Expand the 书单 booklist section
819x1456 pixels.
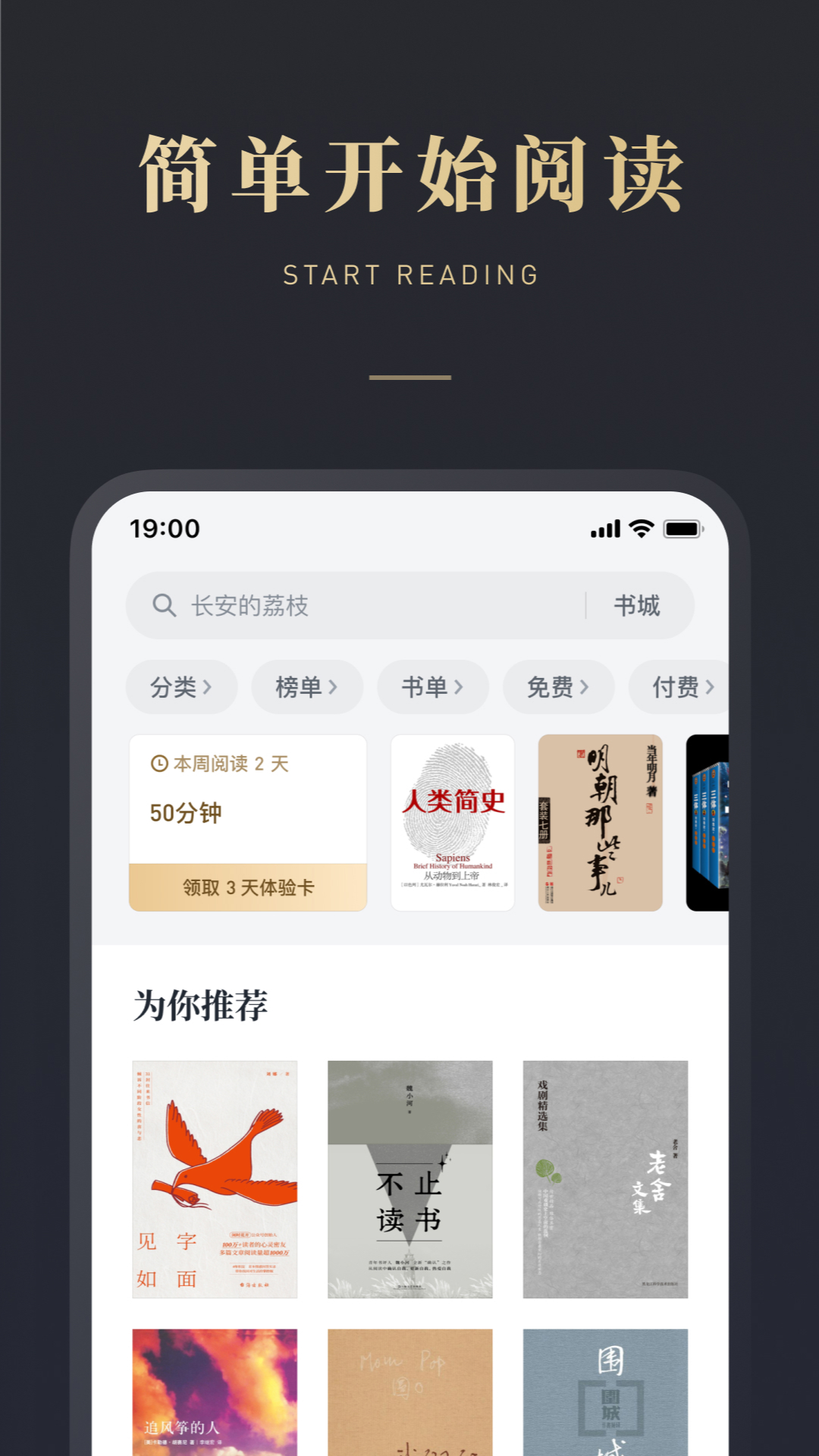433,687
